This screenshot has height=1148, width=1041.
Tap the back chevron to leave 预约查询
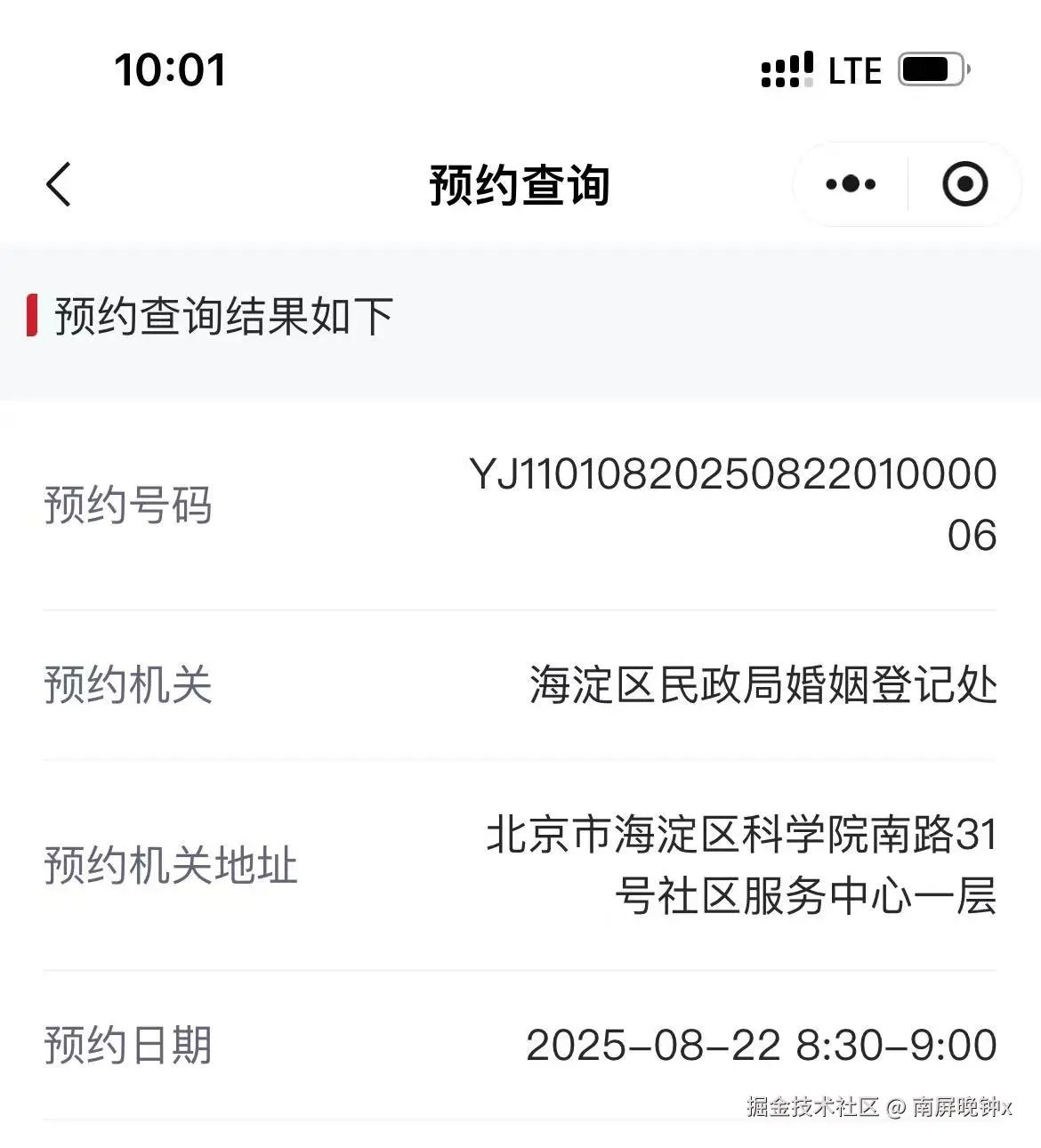(x=59, y=184)
